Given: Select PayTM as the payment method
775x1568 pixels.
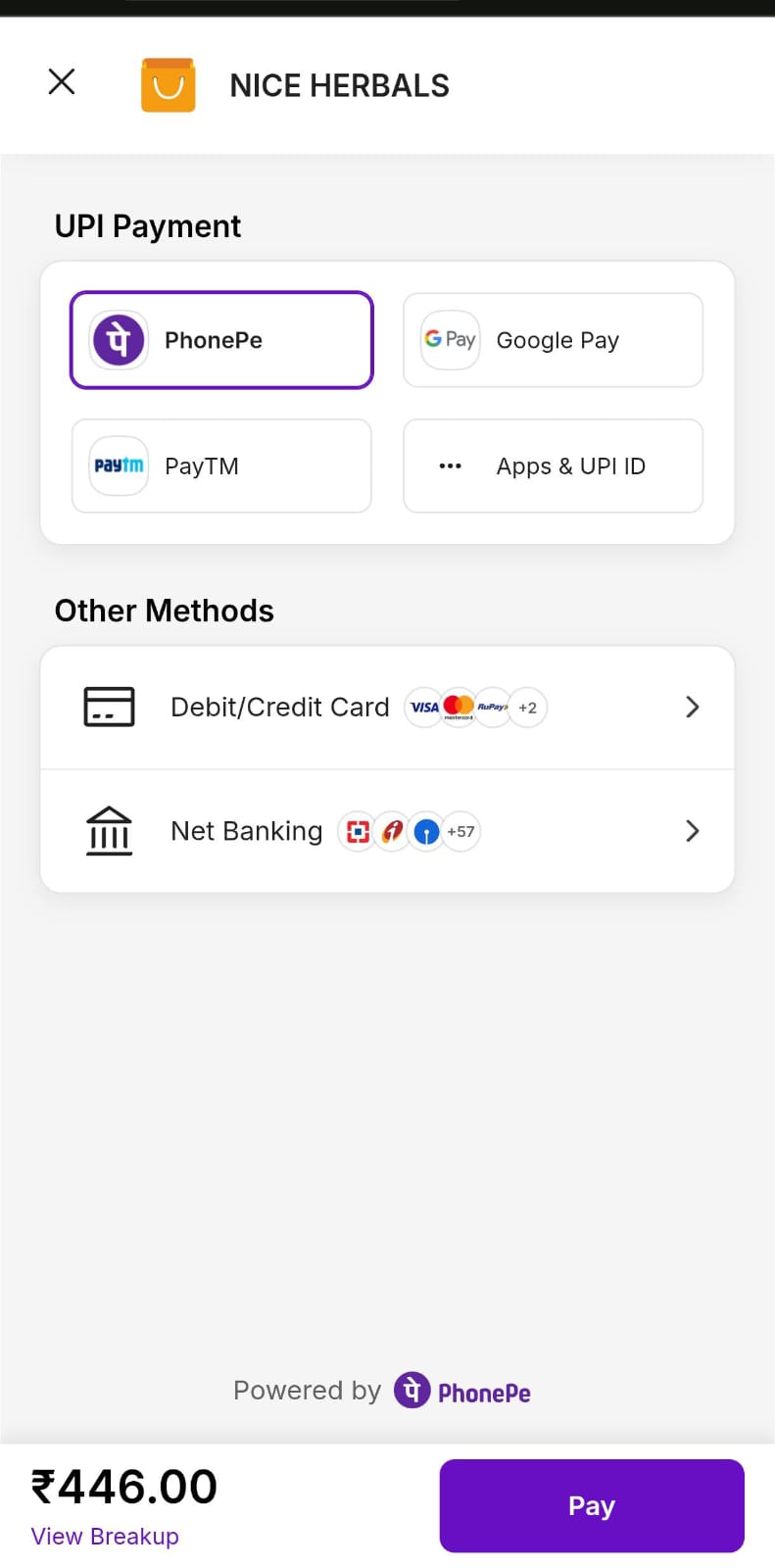Looking at the screenshot, I should (220, 465).
